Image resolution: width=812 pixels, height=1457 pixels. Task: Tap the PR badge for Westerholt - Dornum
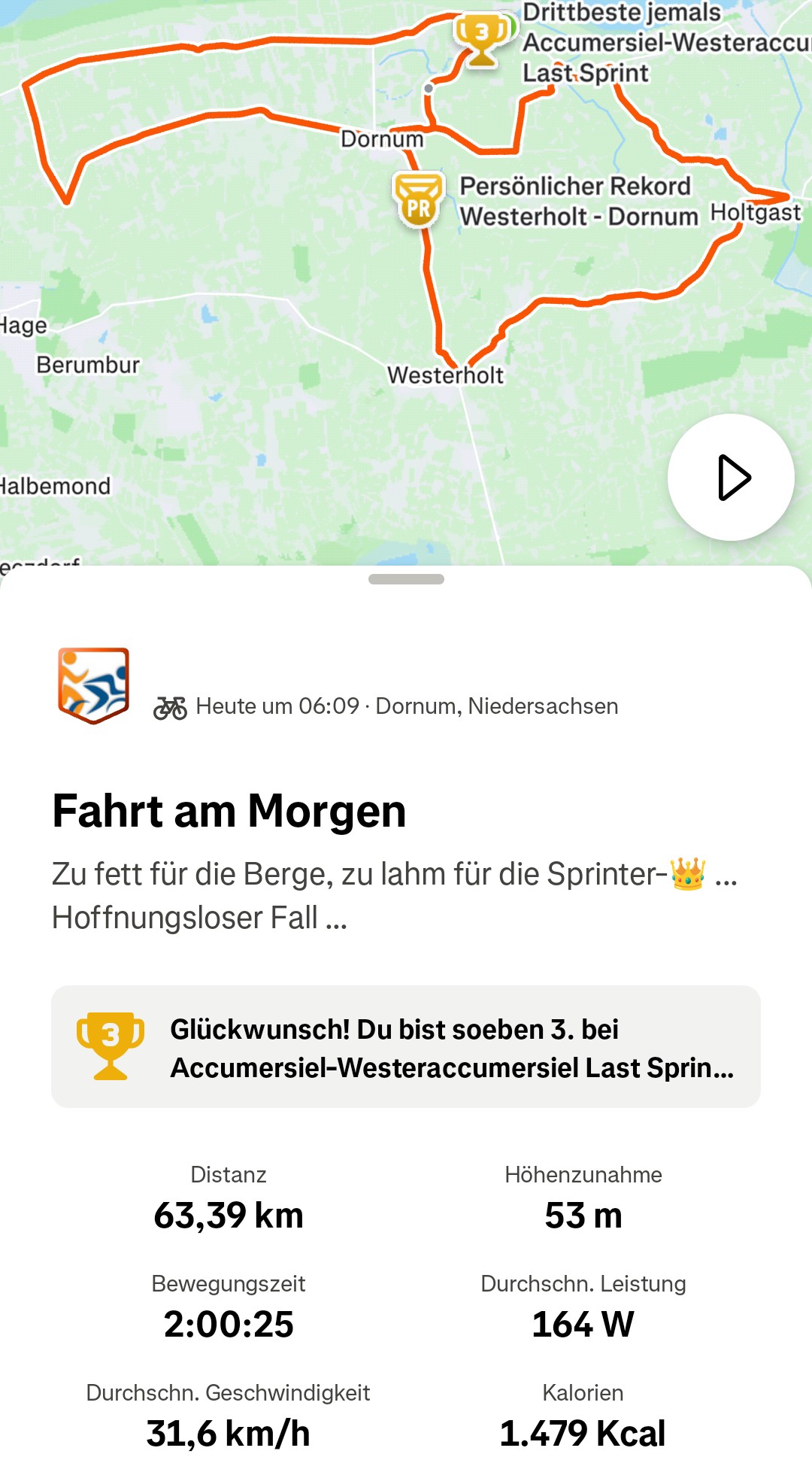click(x=418, y=201)
